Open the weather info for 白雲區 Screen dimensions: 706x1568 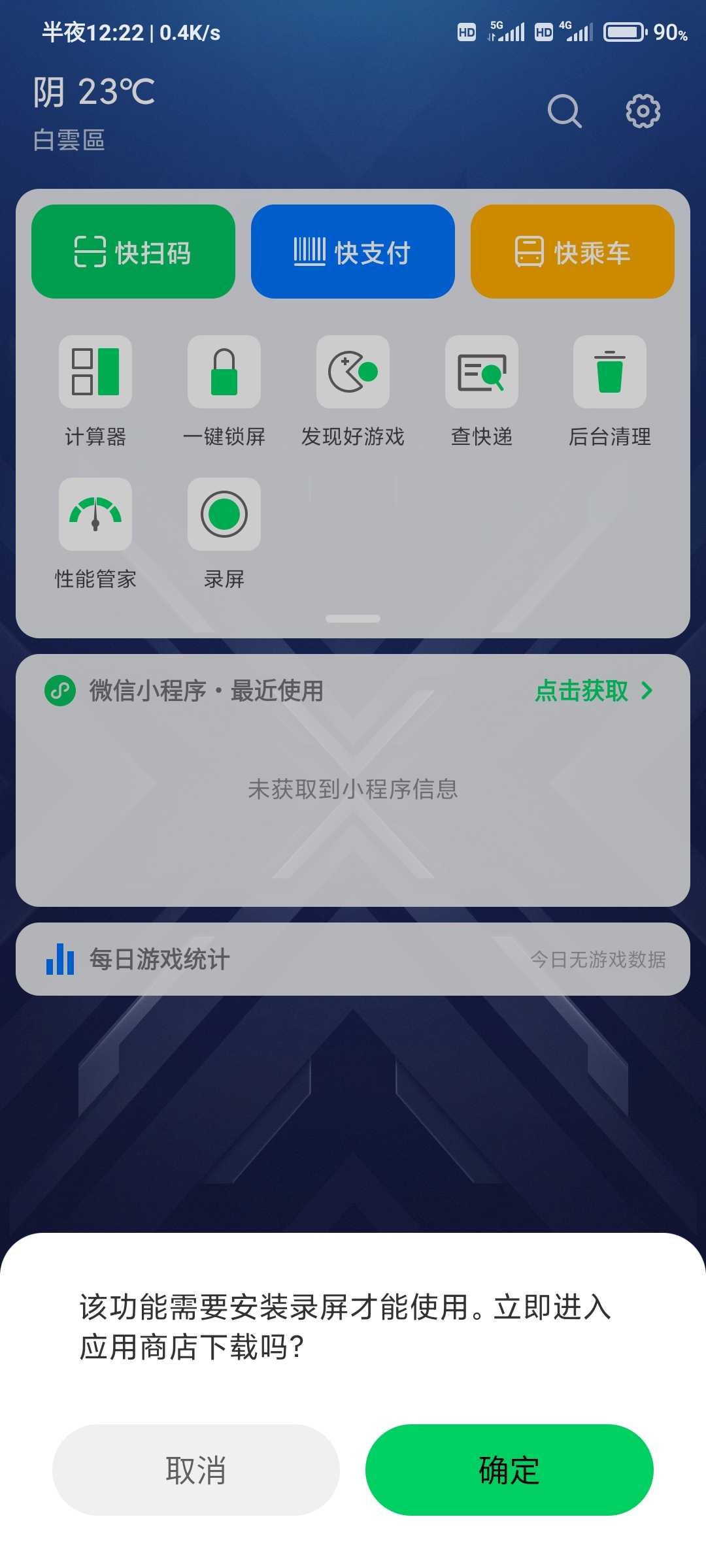[94, 112]
